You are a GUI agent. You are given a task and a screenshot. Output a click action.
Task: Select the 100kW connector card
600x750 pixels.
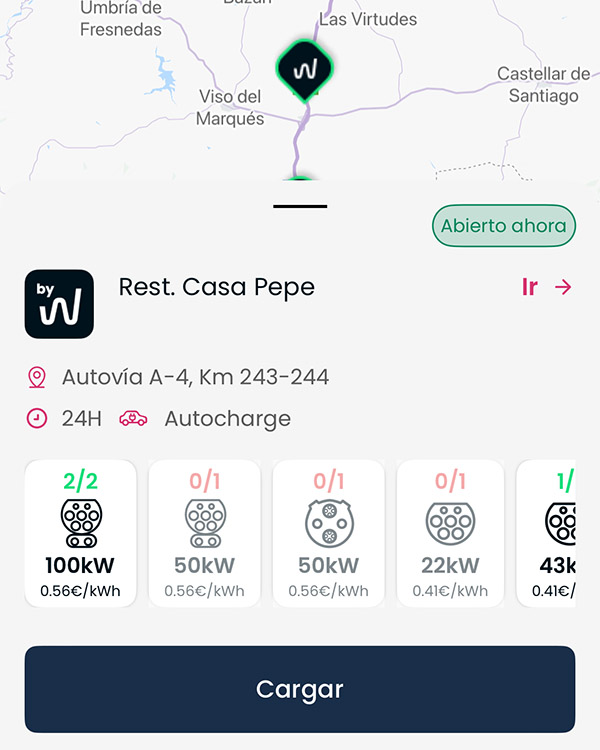(80, 533)
